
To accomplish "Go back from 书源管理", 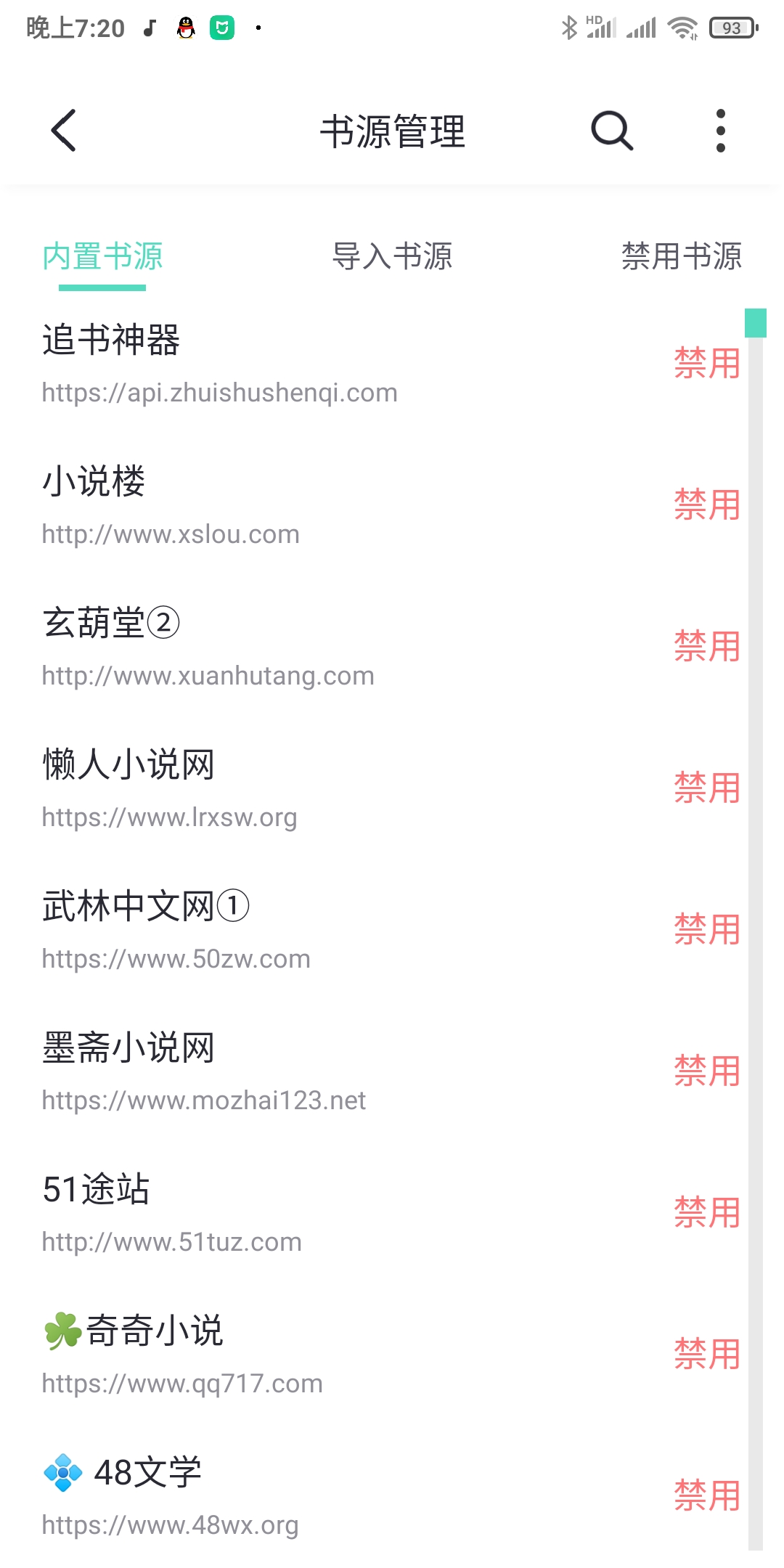I will pos(64,131).
